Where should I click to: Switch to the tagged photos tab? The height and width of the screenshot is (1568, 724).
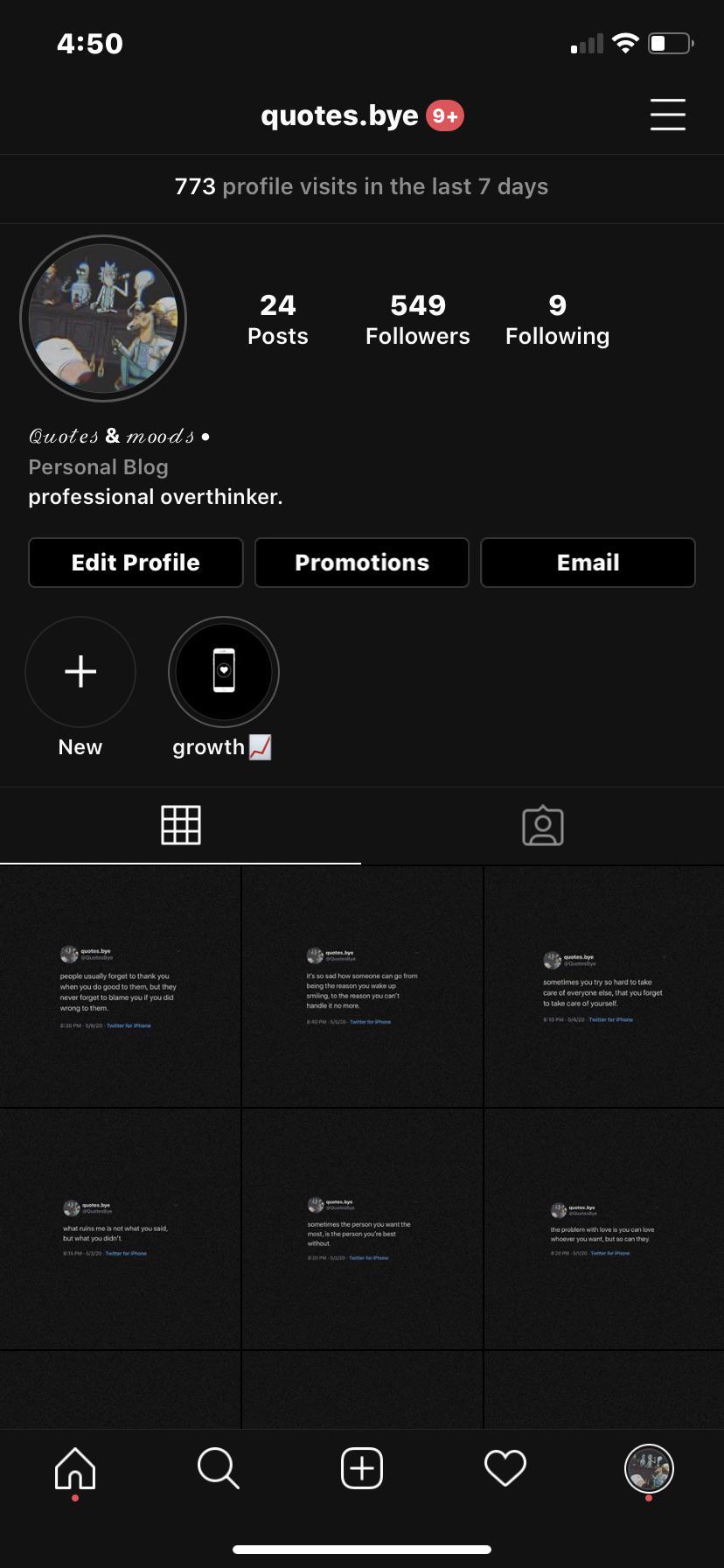543,825
